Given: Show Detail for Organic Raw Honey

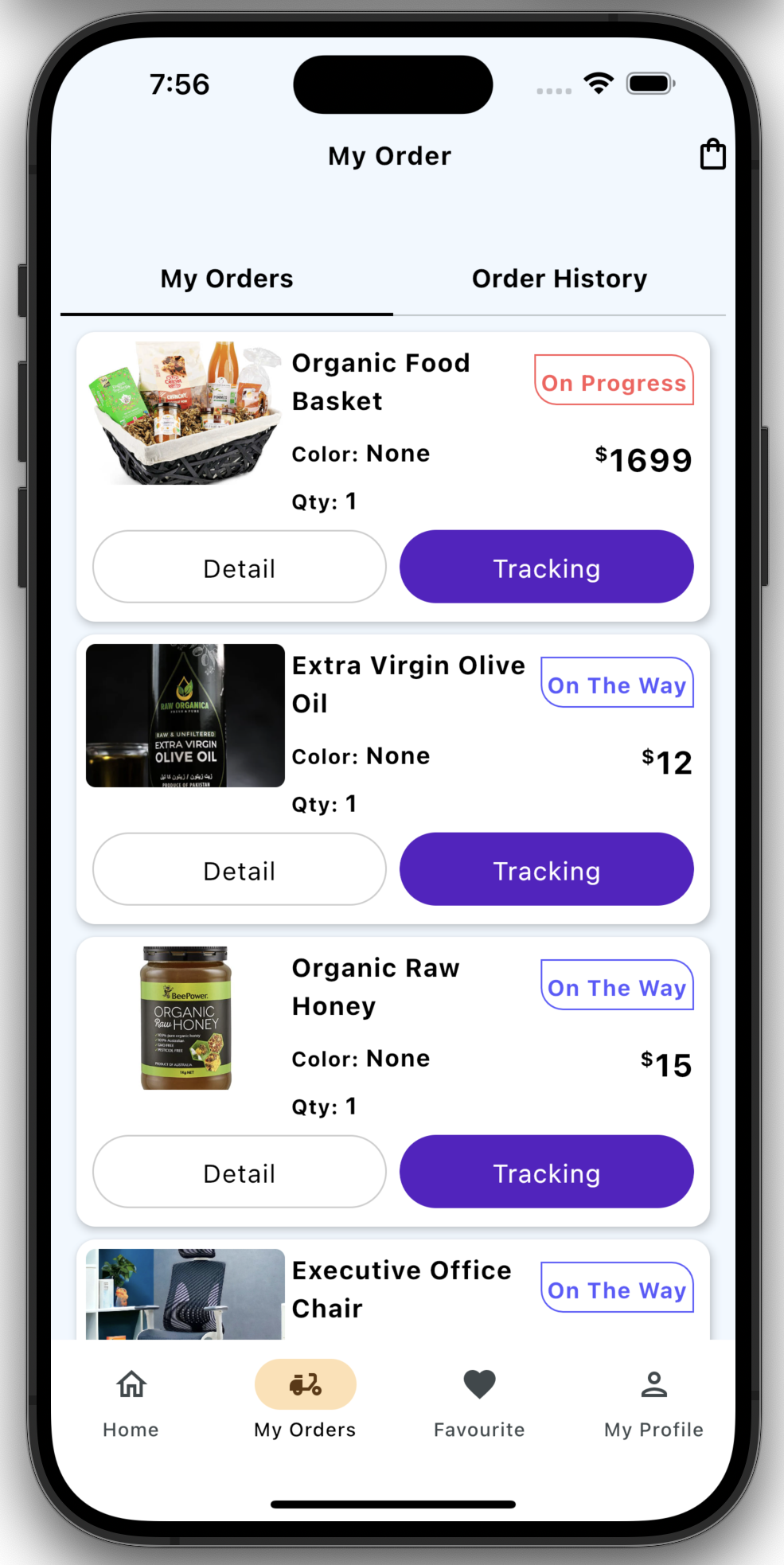Looking at the screenshot, I should pyautogui.click(x=240, y=1173).
